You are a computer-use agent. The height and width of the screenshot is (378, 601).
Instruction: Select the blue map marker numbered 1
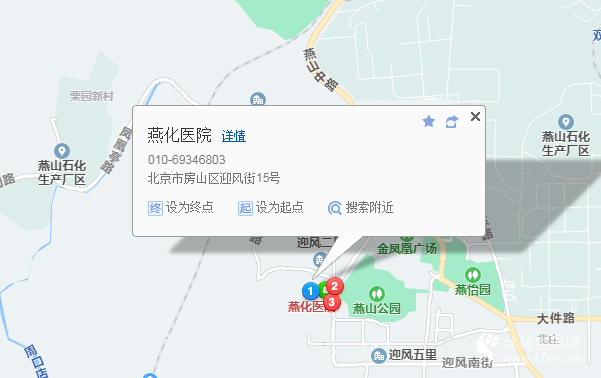pyautogui.click(x=310, y=291)
